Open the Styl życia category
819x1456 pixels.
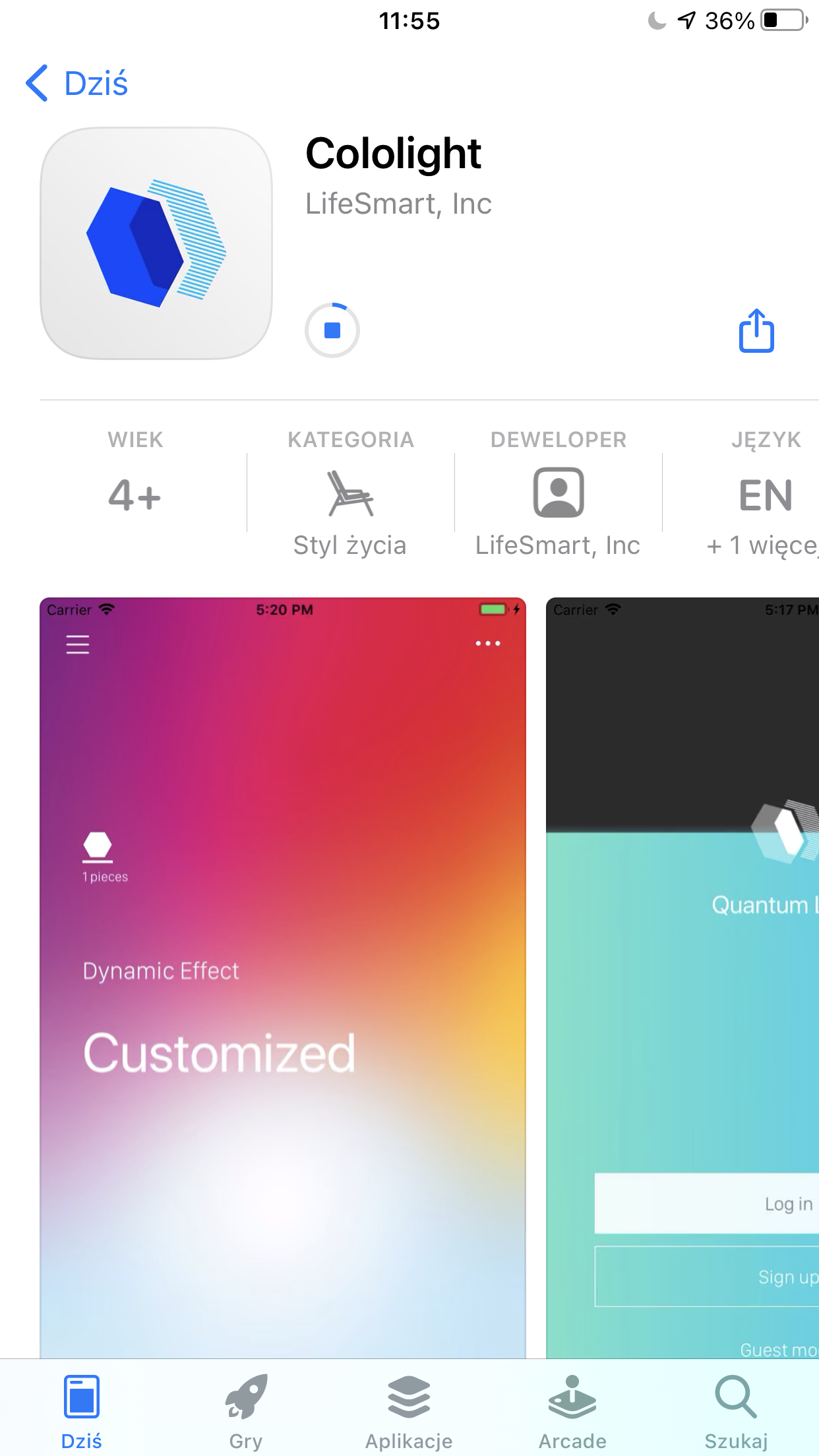(x=350, y=508)
